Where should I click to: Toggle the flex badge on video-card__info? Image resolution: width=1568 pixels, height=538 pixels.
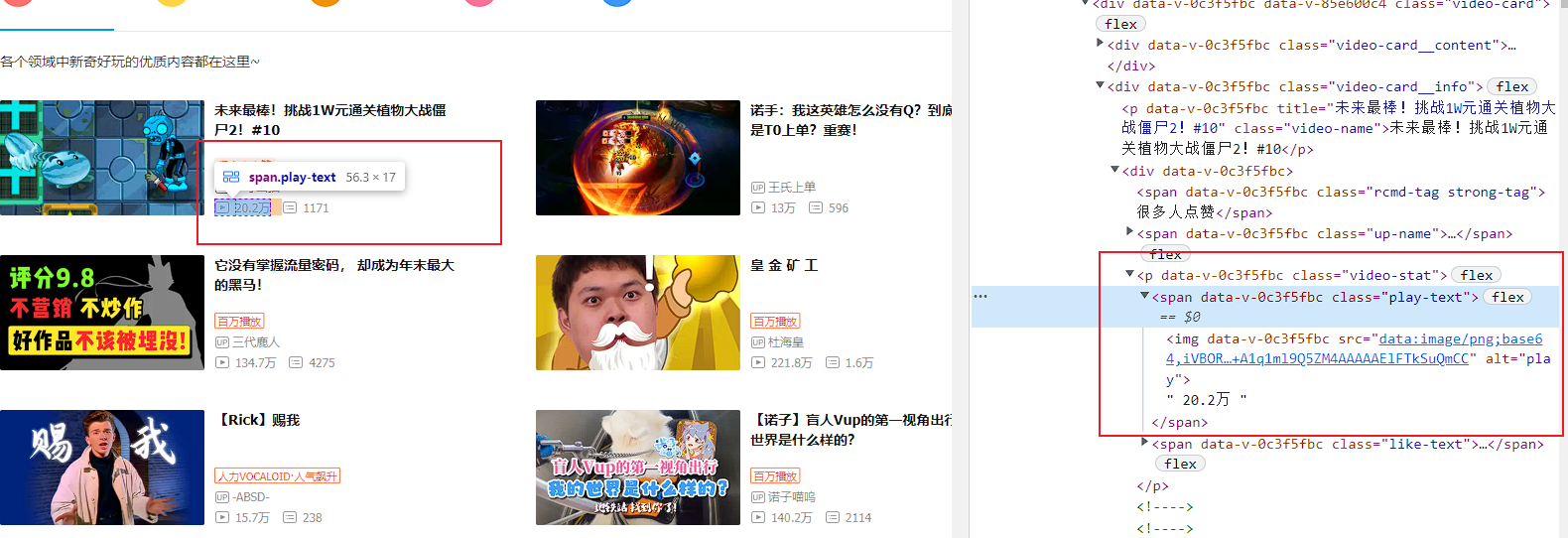coord(1511,87)
